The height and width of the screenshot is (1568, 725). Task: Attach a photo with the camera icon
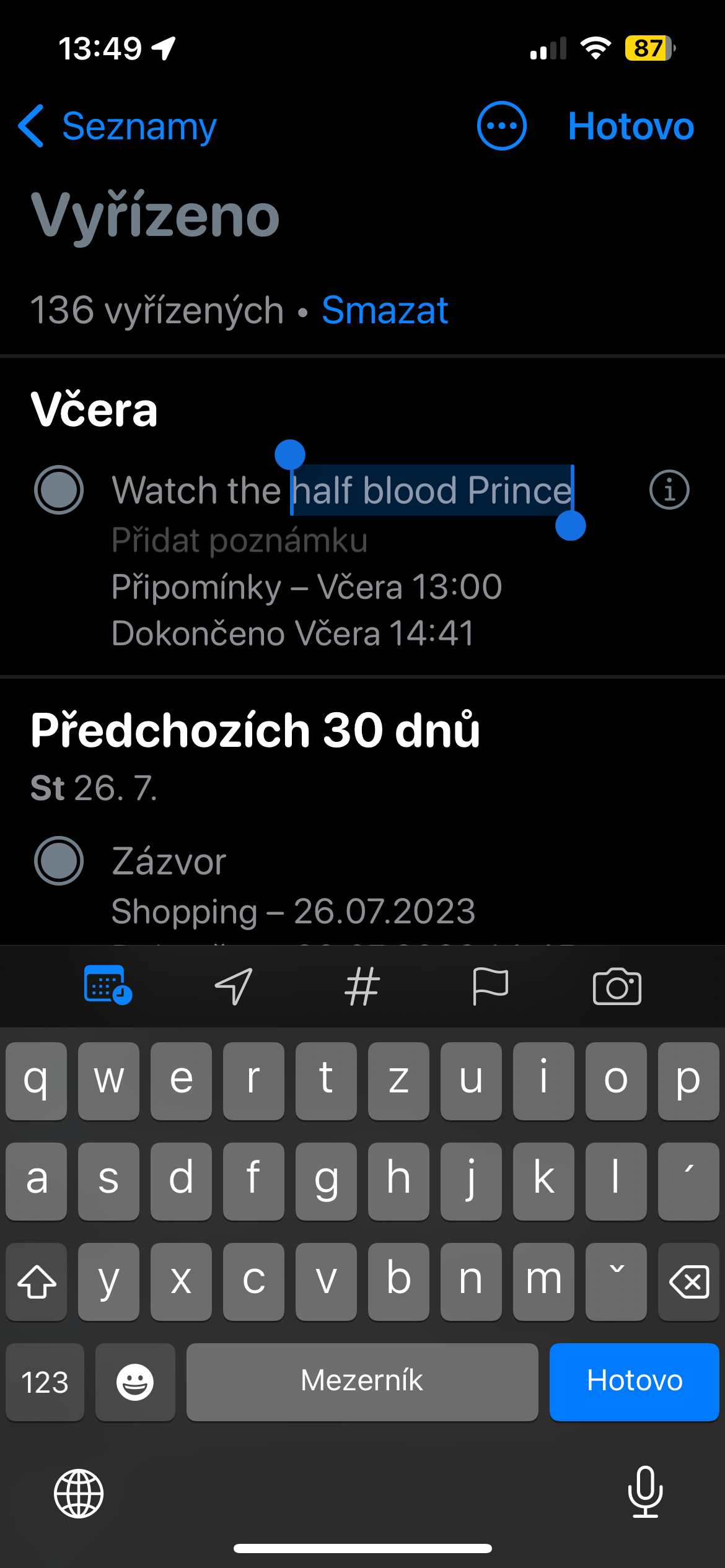[617, 985]
